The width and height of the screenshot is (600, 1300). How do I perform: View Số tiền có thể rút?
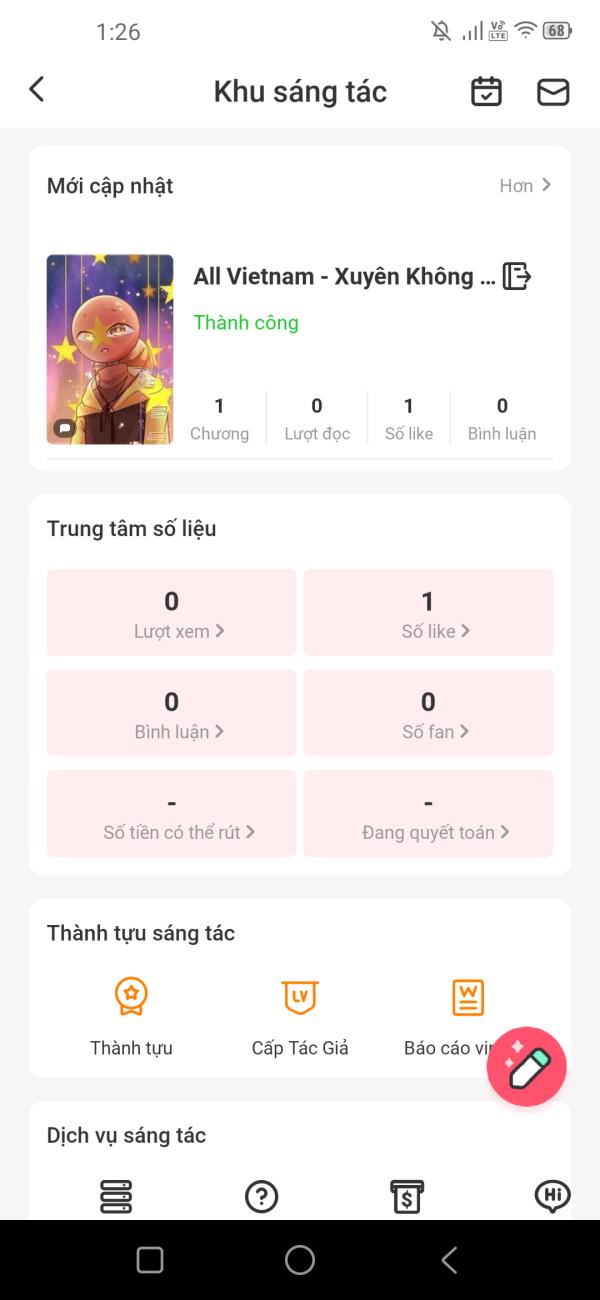[172, 813]
